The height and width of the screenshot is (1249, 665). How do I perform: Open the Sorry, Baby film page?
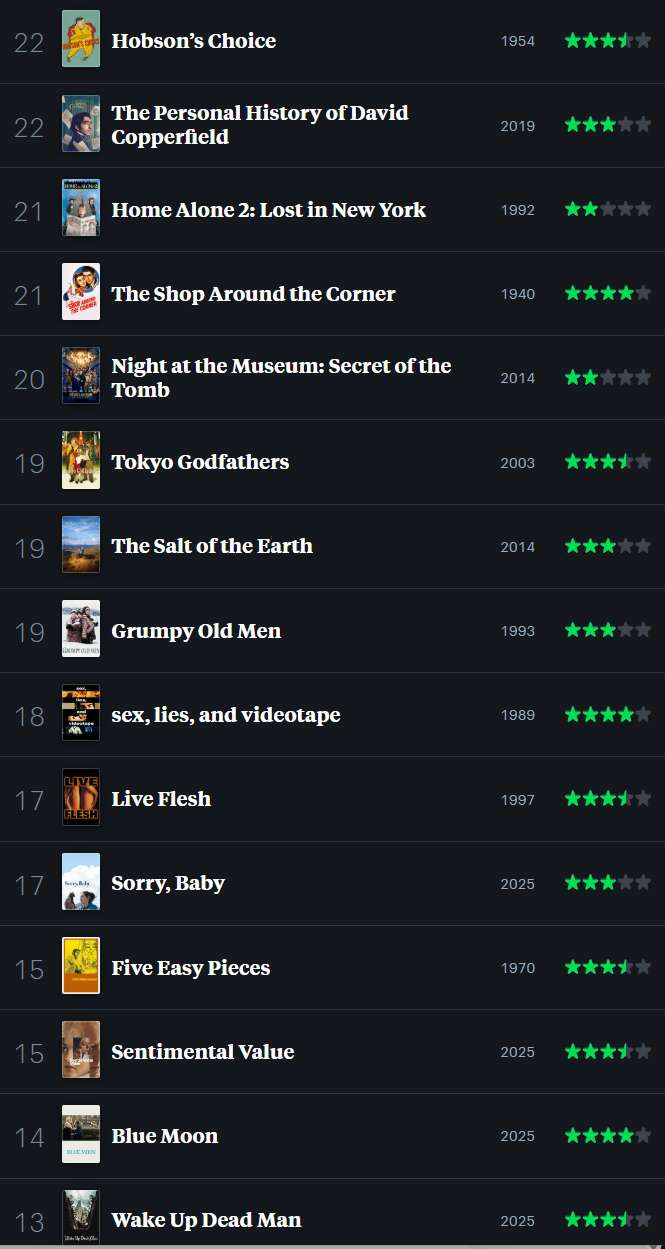click(x=168, y=883)
